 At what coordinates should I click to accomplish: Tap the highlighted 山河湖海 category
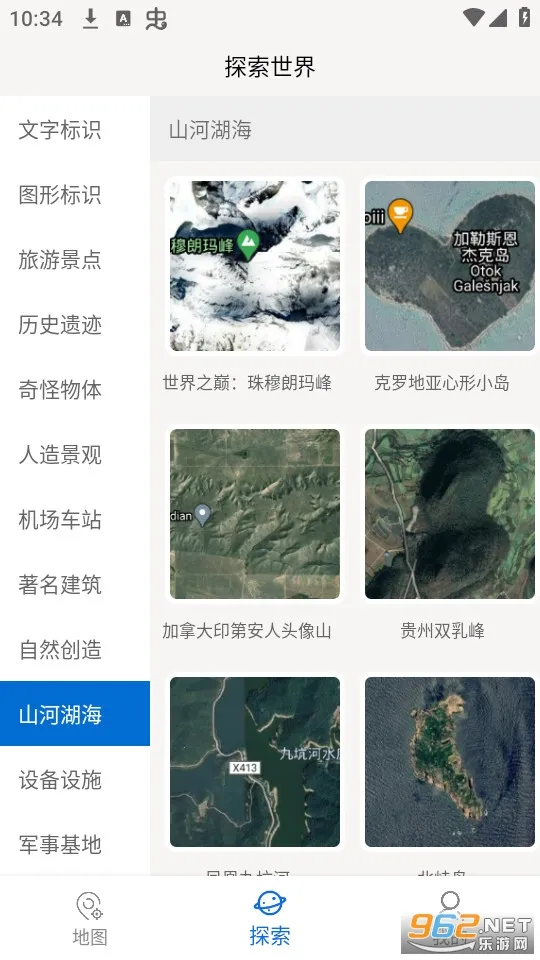(x=75, y=714)
